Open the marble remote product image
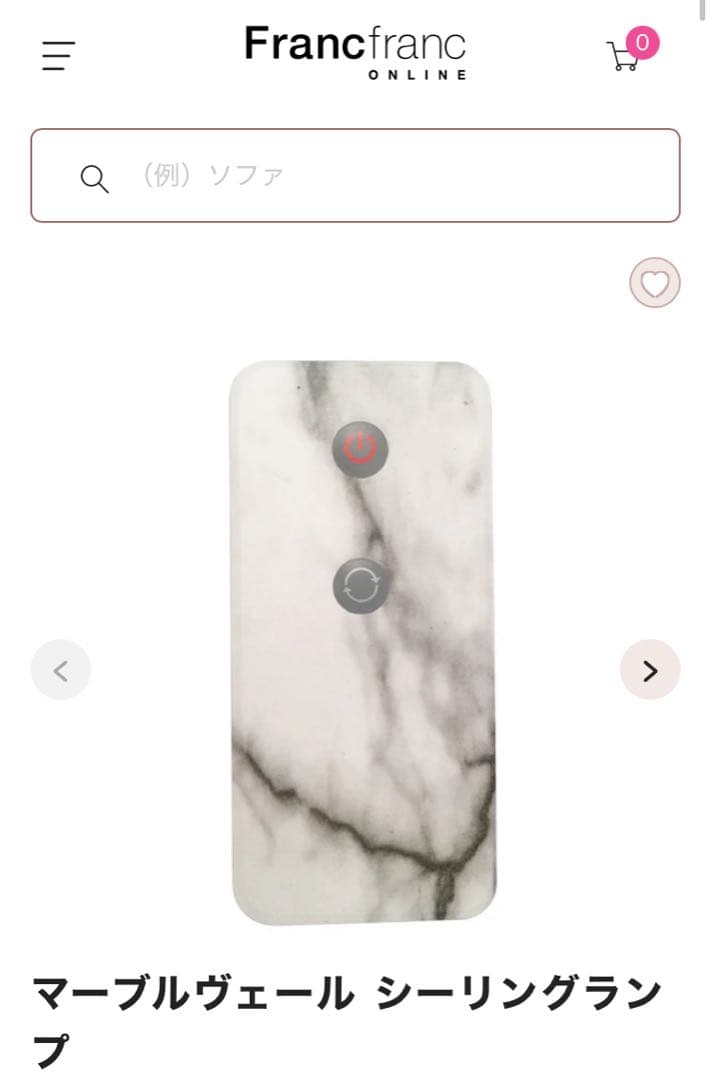The image size is (712, 1080). (361, 640)
